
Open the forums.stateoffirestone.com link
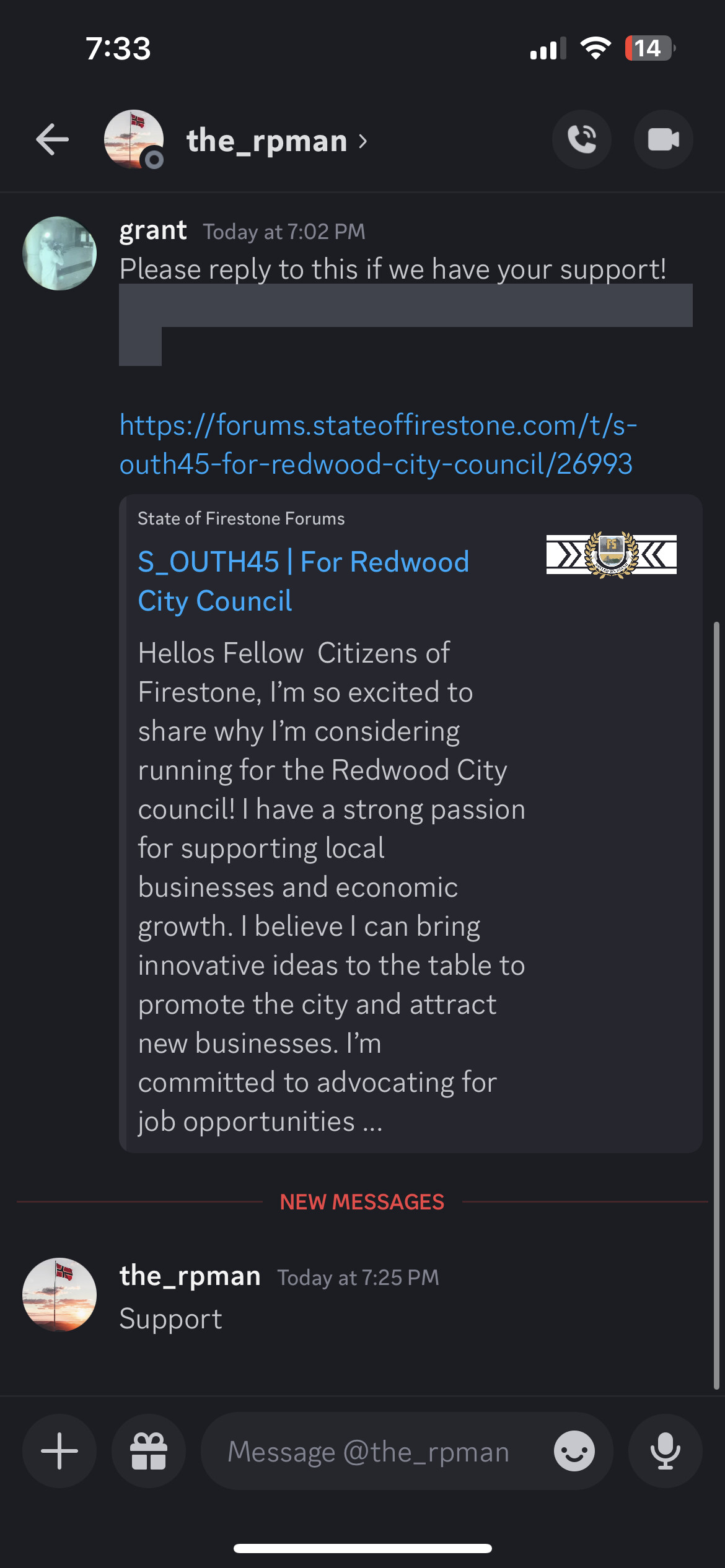point(378,445)
